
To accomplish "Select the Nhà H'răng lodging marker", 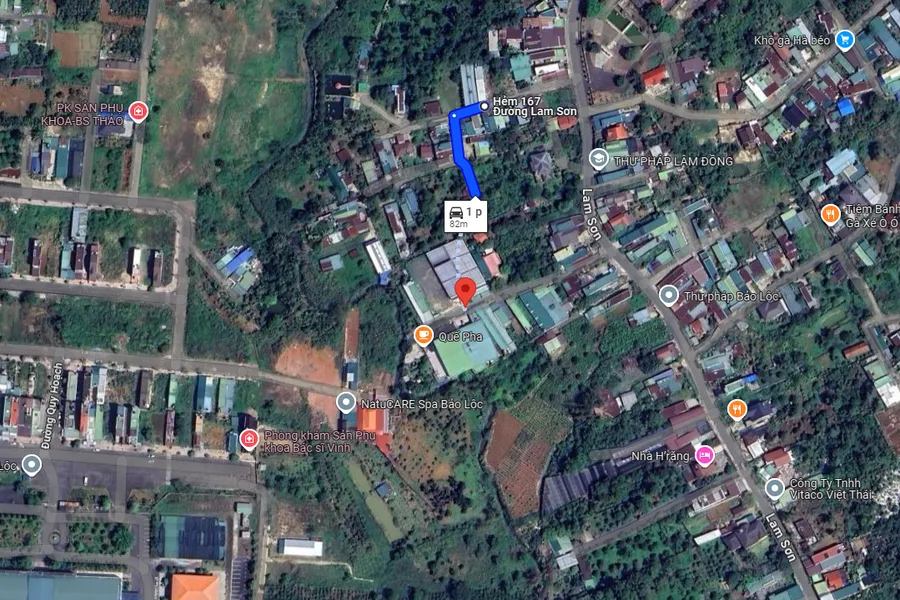I will [705, 455].
